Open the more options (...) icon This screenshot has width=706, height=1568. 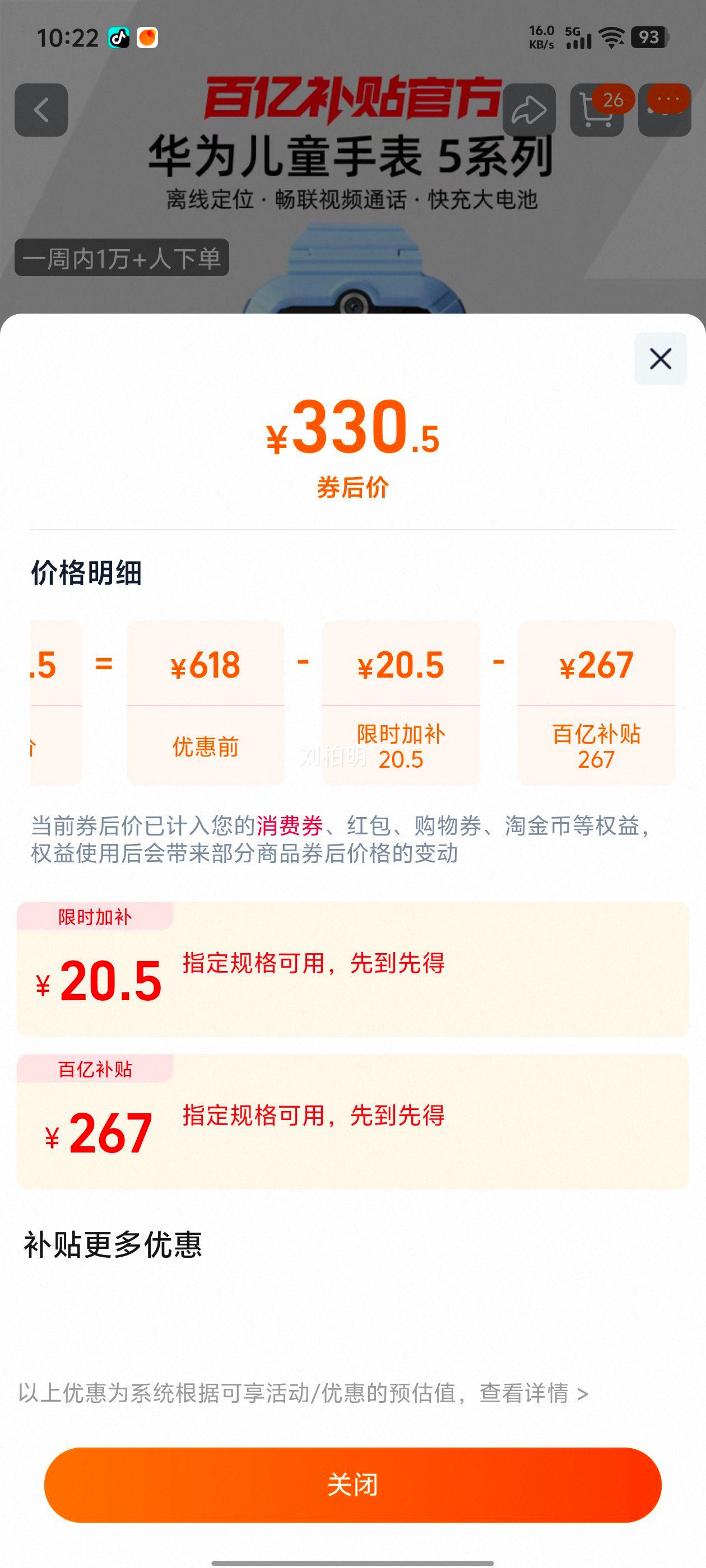coord(667,110)
